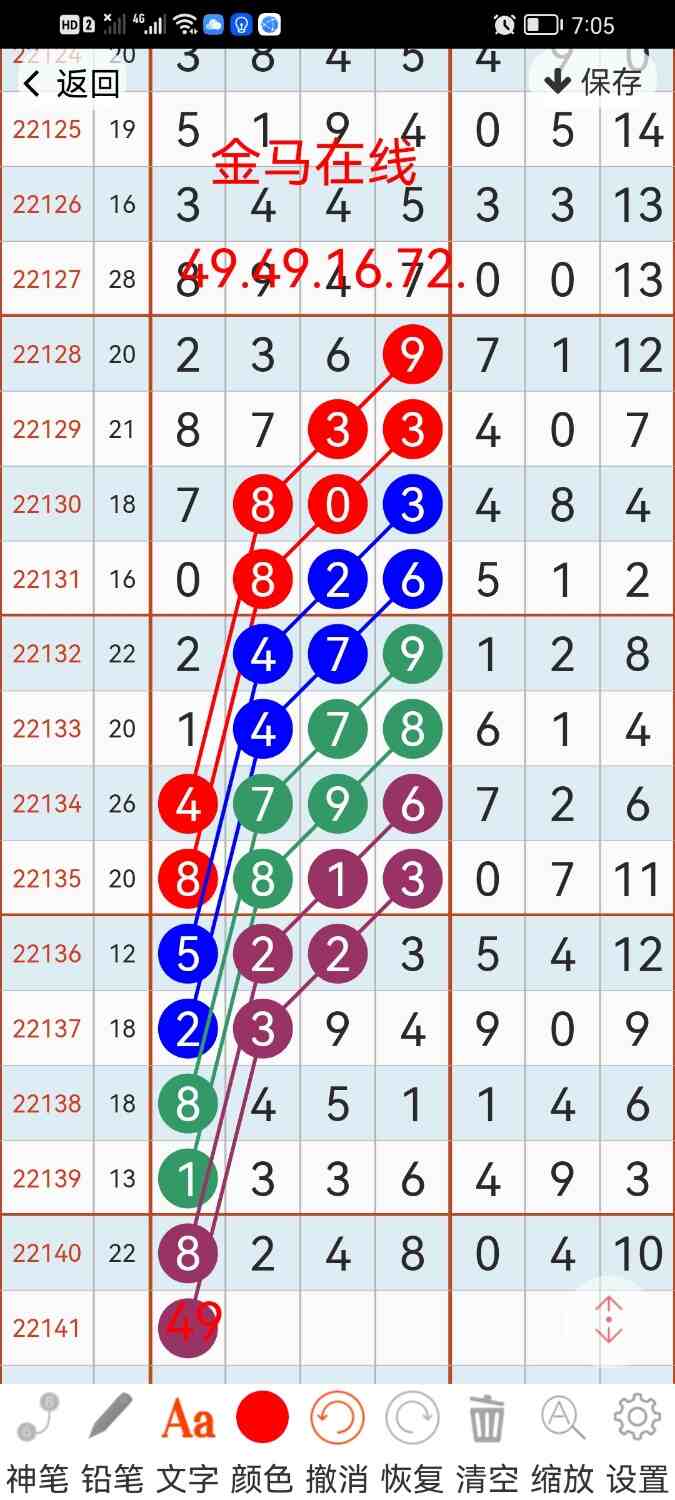Image resolution: width=675 pixels, height=1500 pixels.
Task: Choose the 铅笔 pencil tool
Action: pos(112,1440)
